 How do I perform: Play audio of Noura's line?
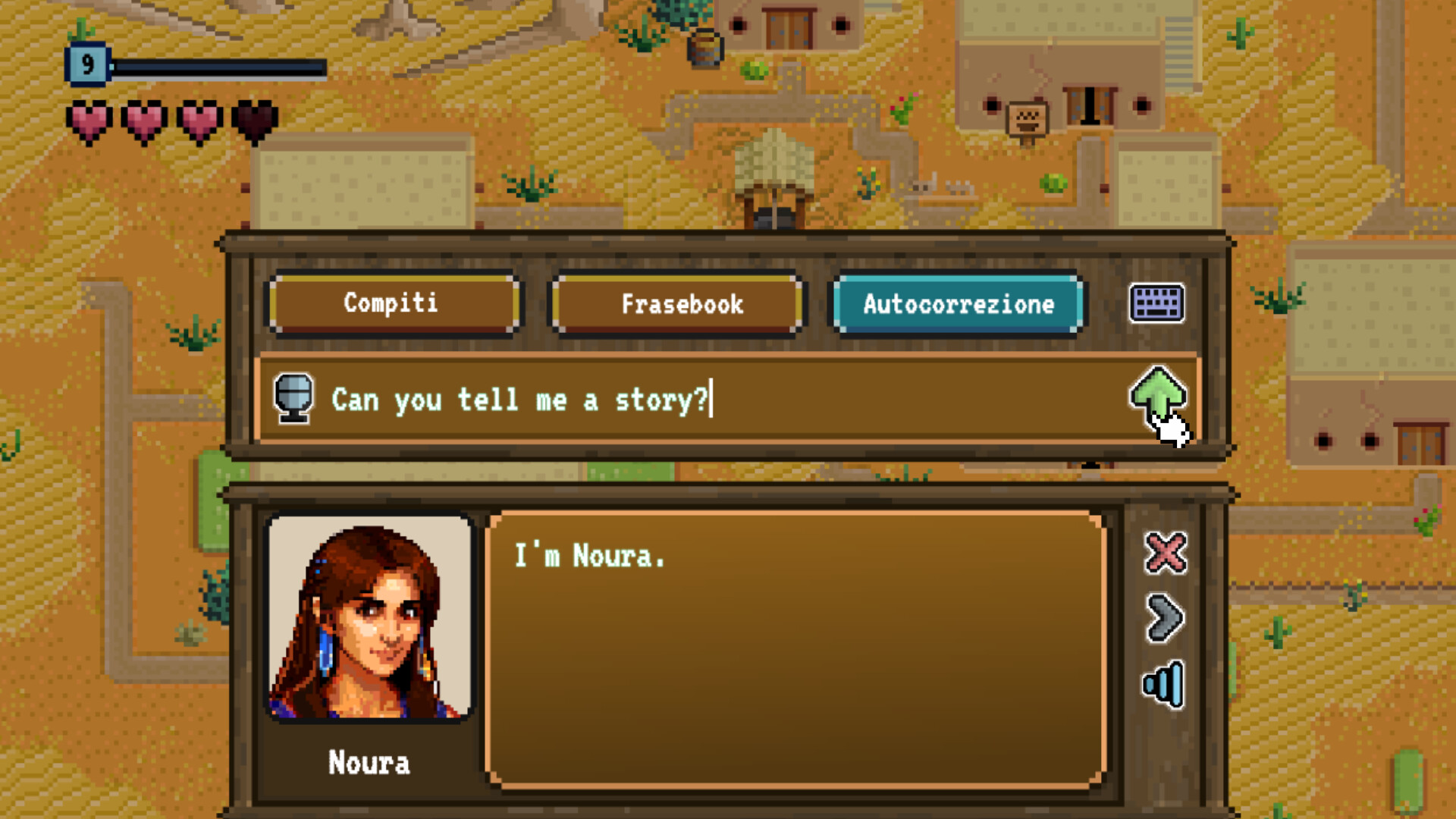pyautogui.click(x=1163, y=684)
